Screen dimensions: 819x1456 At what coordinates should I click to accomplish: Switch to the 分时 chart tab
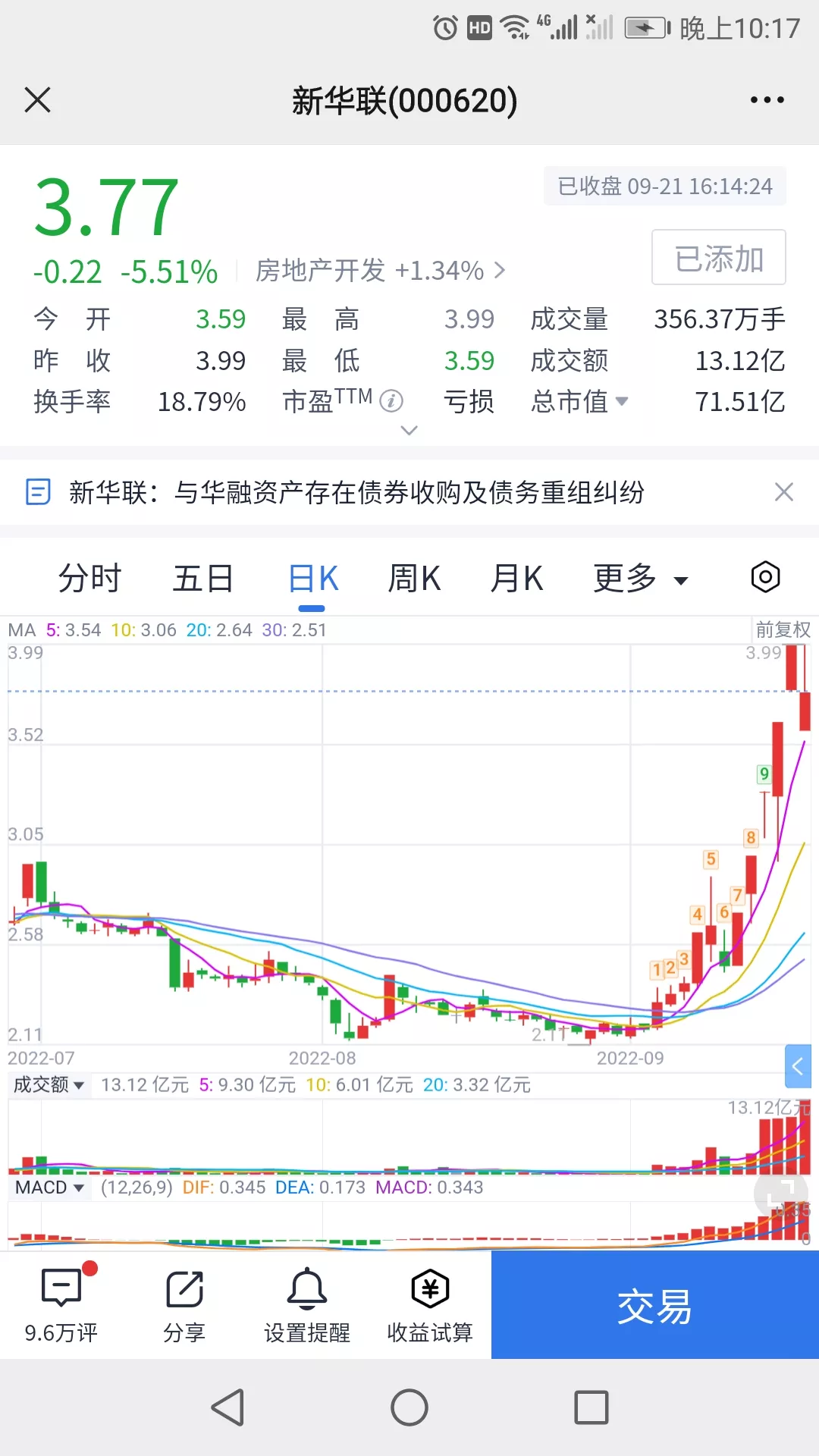coord(89,579)
